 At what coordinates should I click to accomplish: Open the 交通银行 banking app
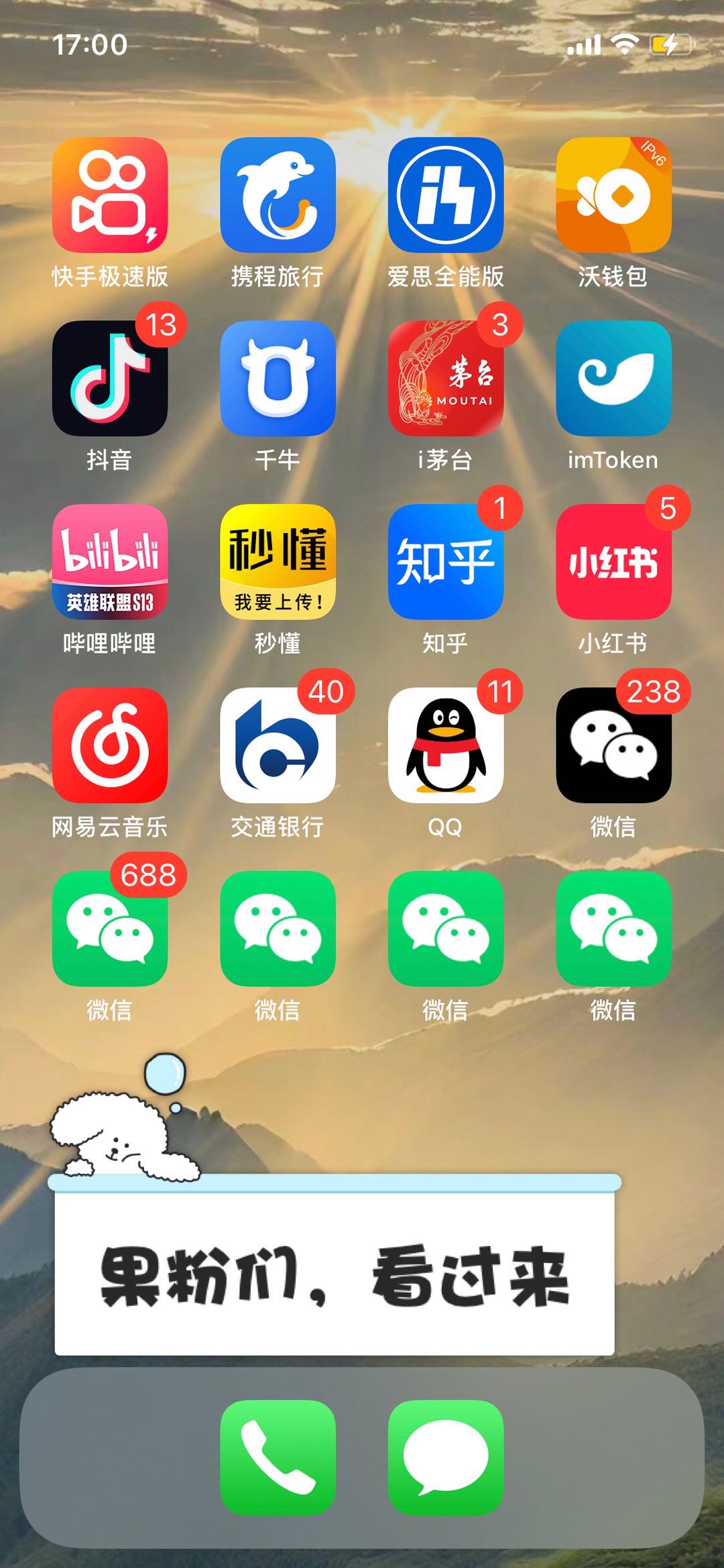278,745
